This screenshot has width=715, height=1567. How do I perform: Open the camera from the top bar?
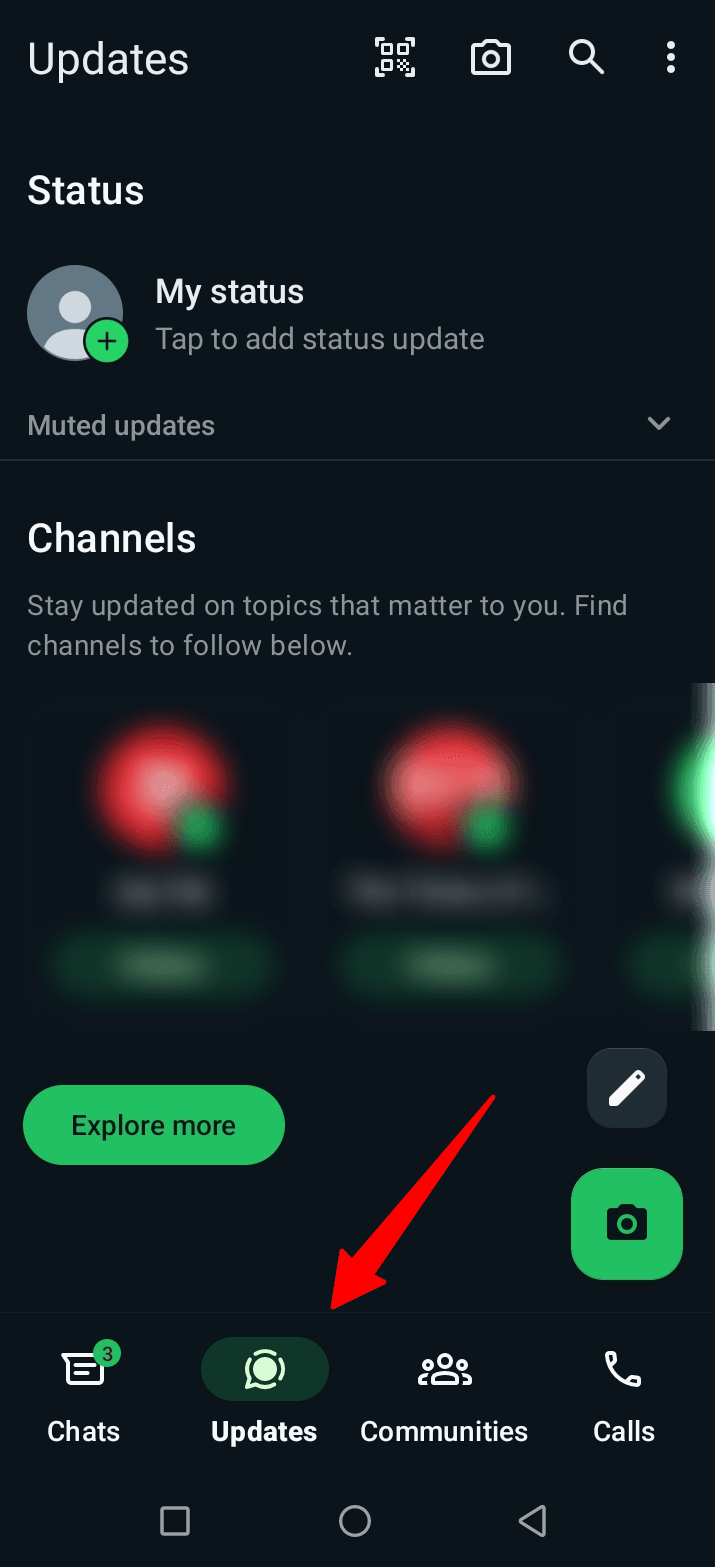point(491,58)
